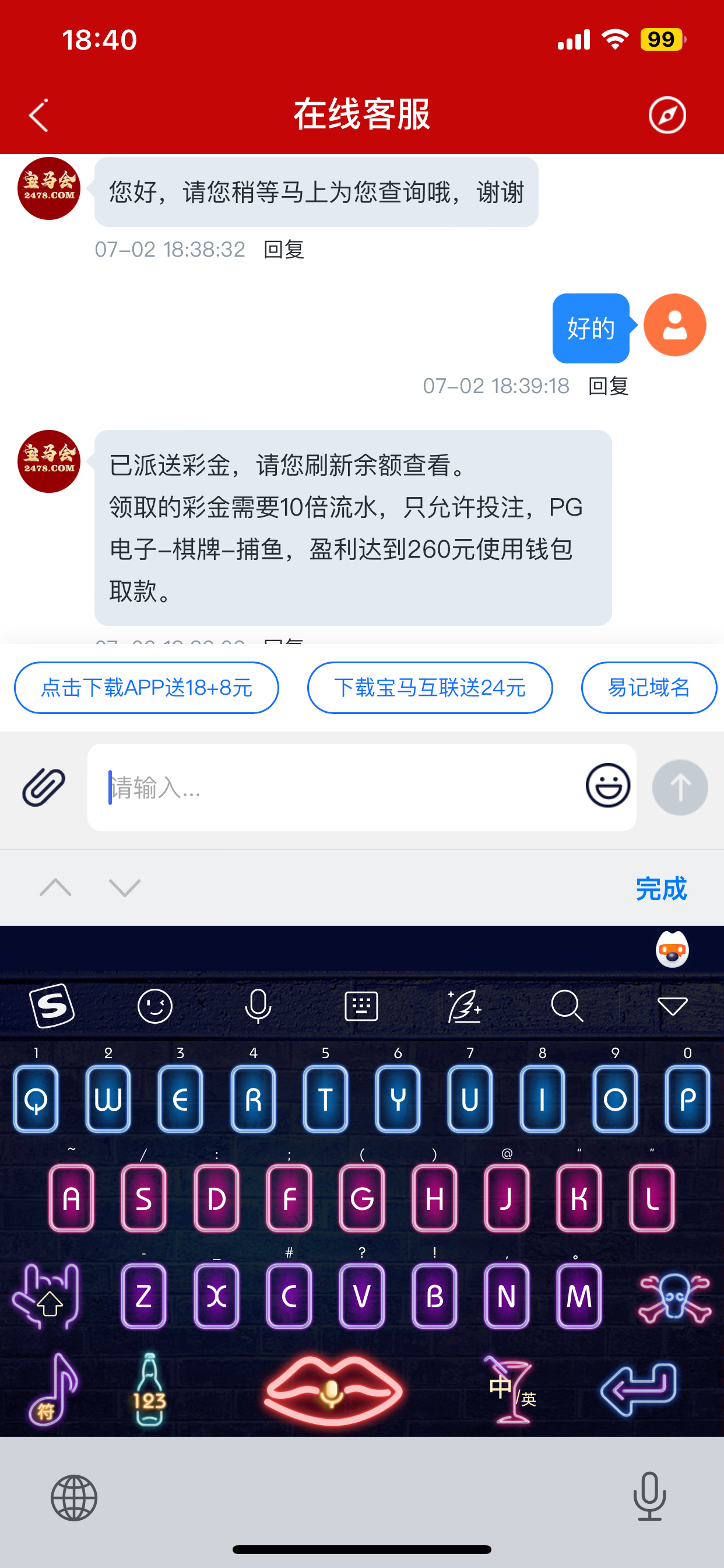Jump to next field with the down chevron
The height and width of the screenshot is (1568, 724).
pyautogui.click(x=125, y=887)
